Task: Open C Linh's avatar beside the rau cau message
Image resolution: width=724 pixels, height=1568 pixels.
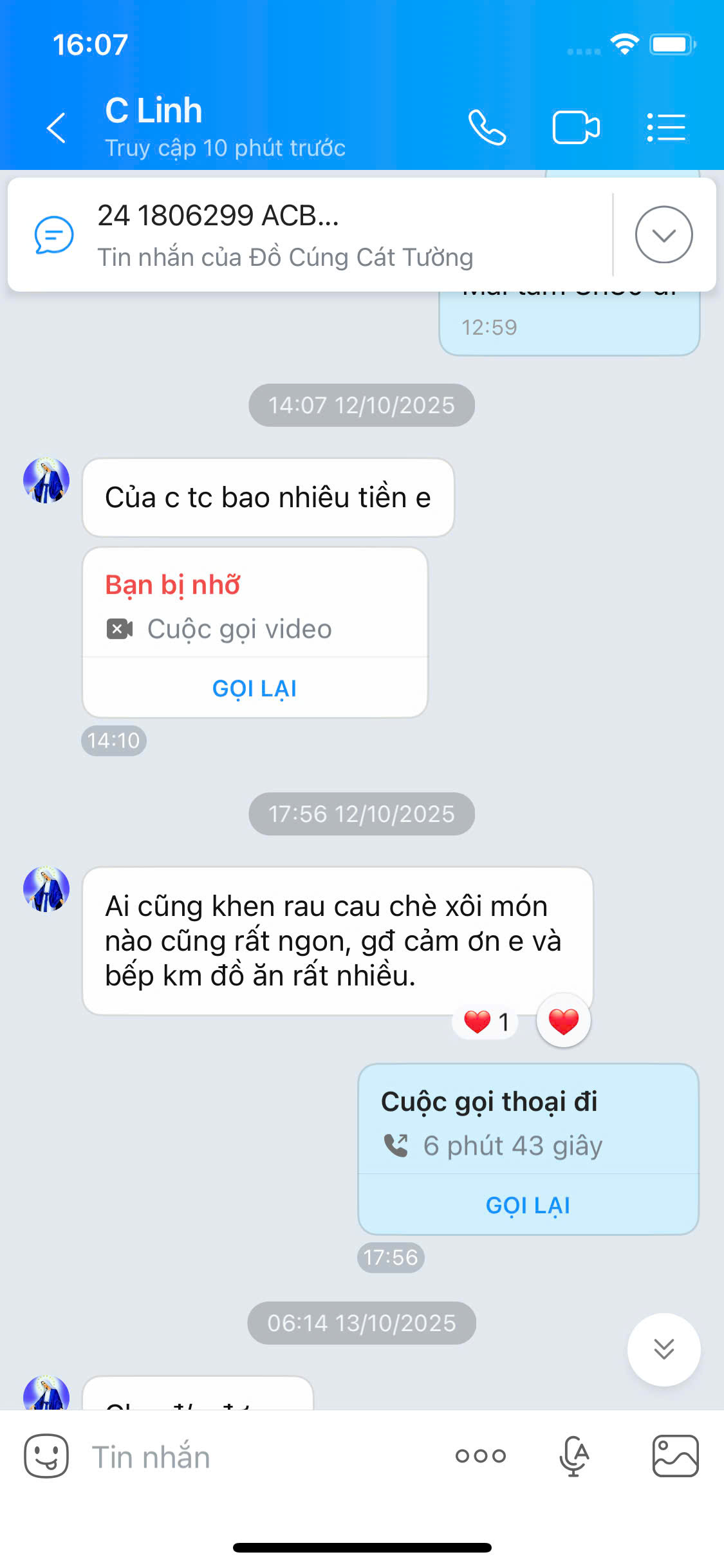Action: pyautogui.click(x=46, y=889)
